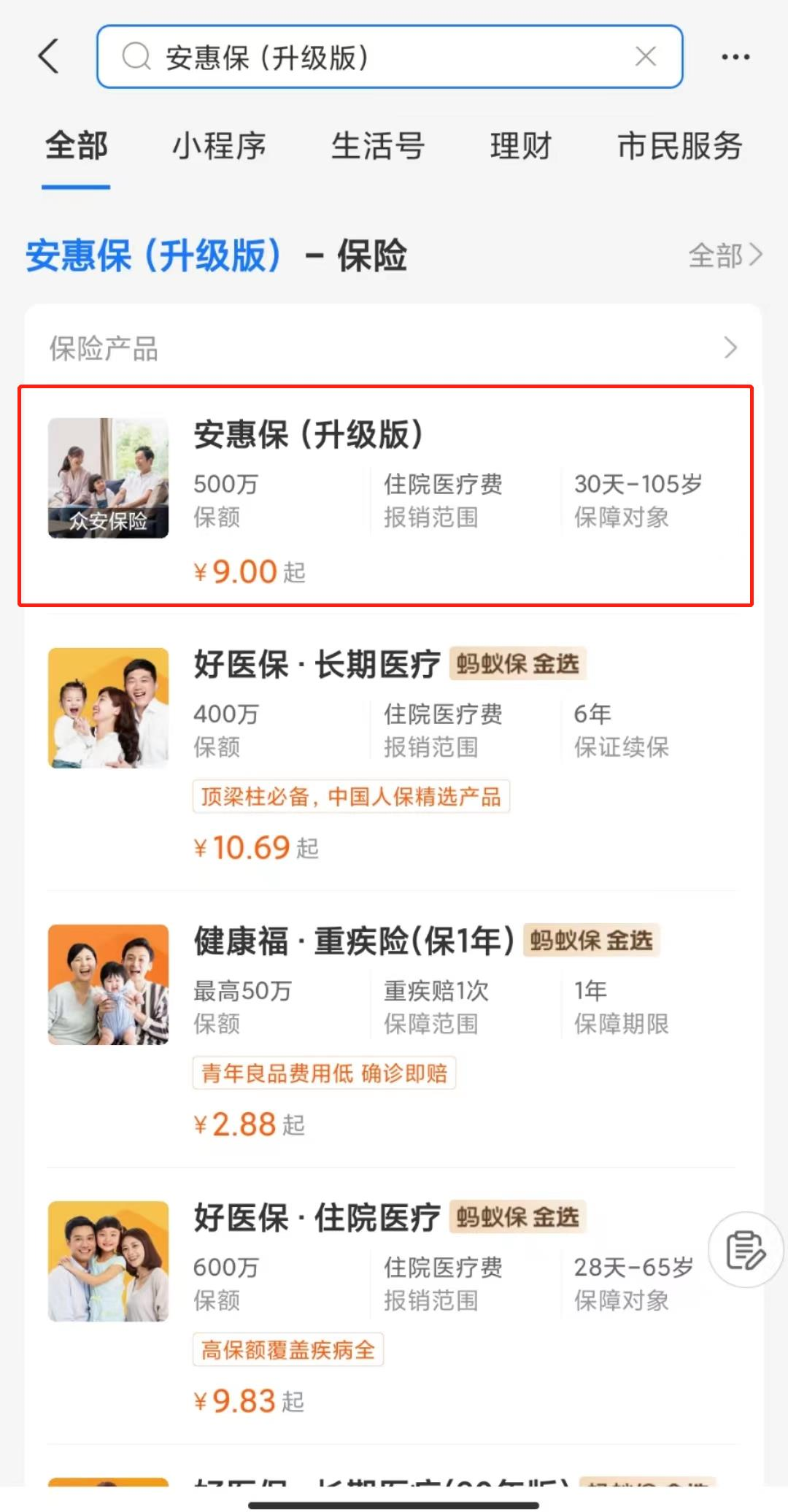Clear the search text
Image resolution: width=788 pixels, height=1512 pixels.
pos(646,57)
